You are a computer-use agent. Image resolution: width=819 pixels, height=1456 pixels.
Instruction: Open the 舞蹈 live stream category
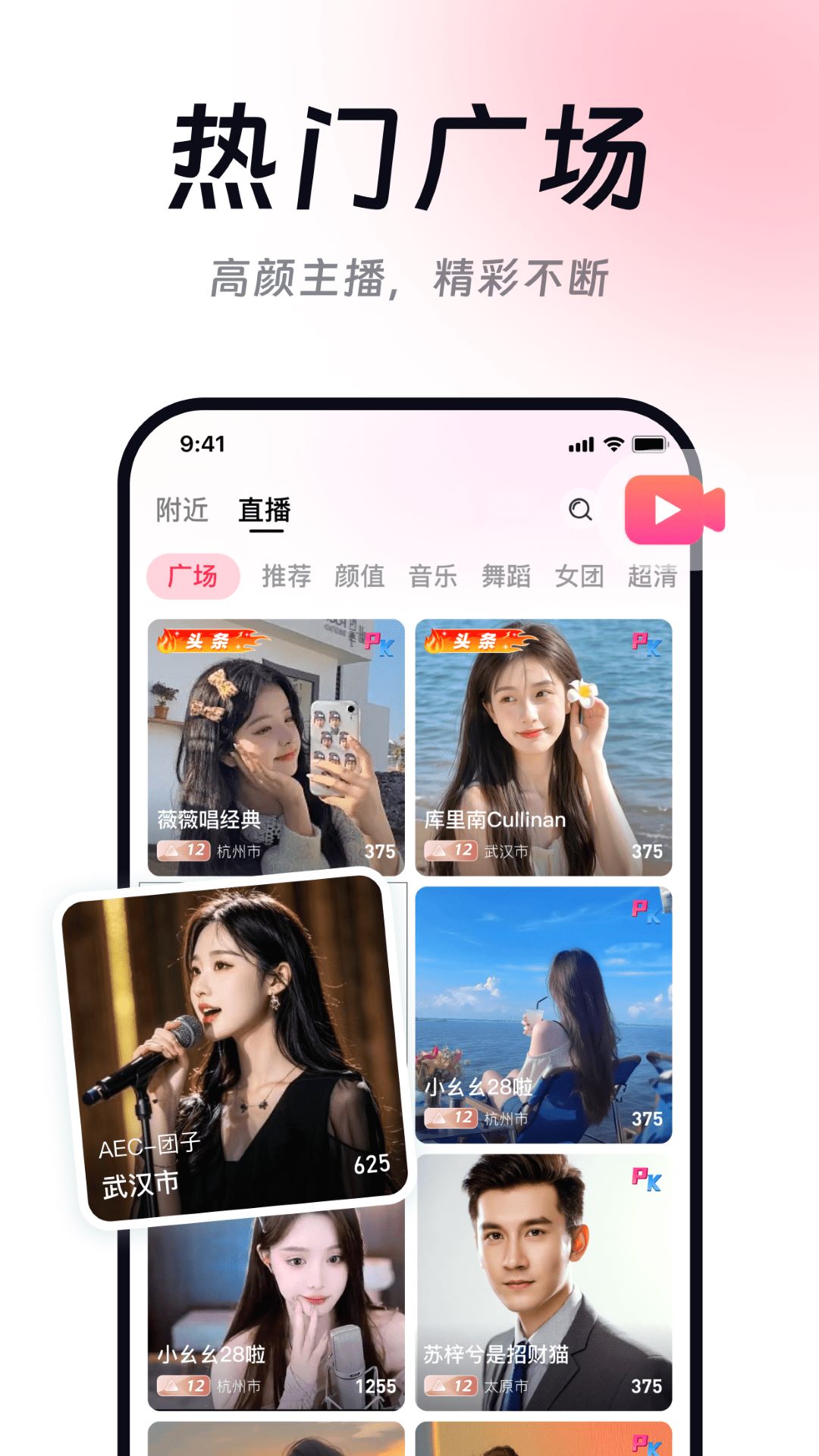507,576
